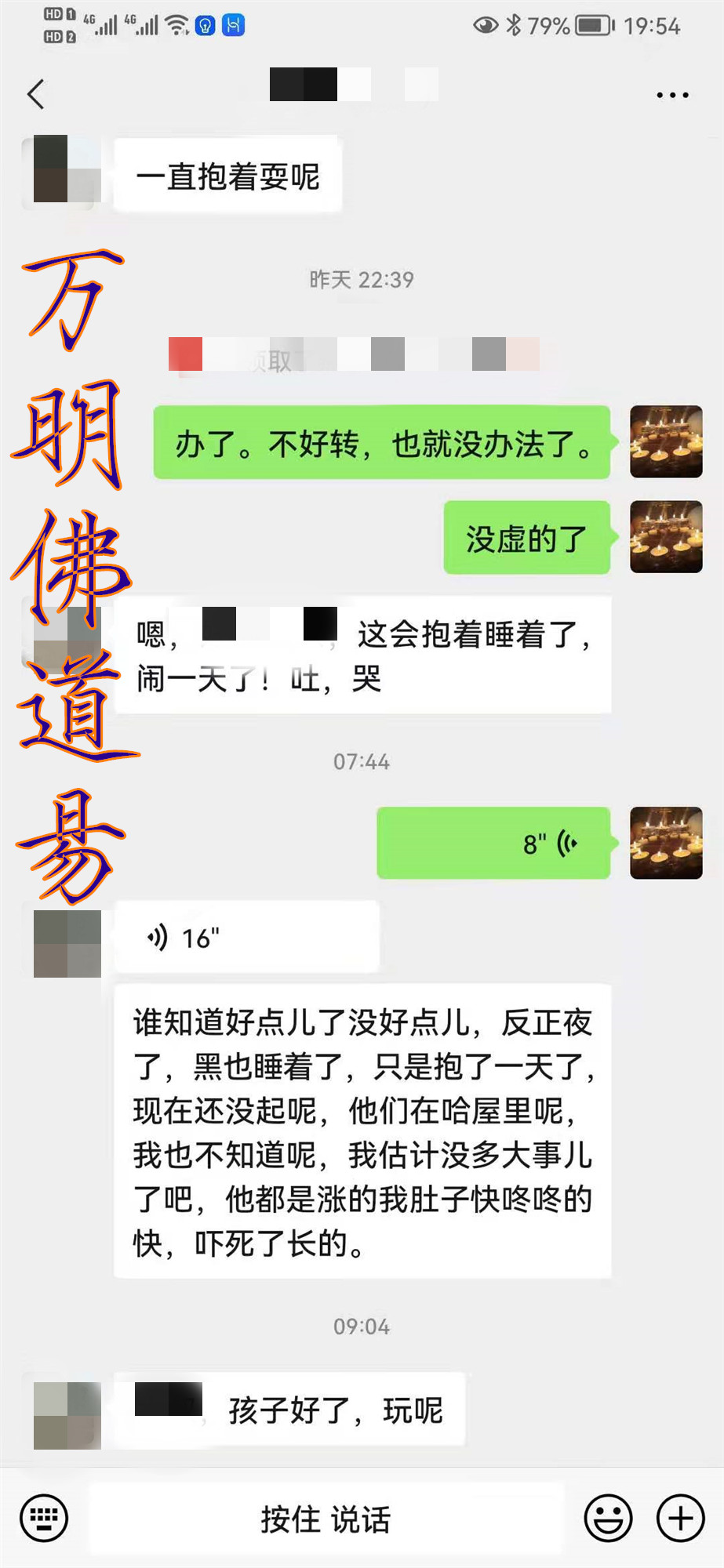Open the chat's three-dot overflow menu
The width and height of the screenshot is (724, 1568).
coord(672,95)
